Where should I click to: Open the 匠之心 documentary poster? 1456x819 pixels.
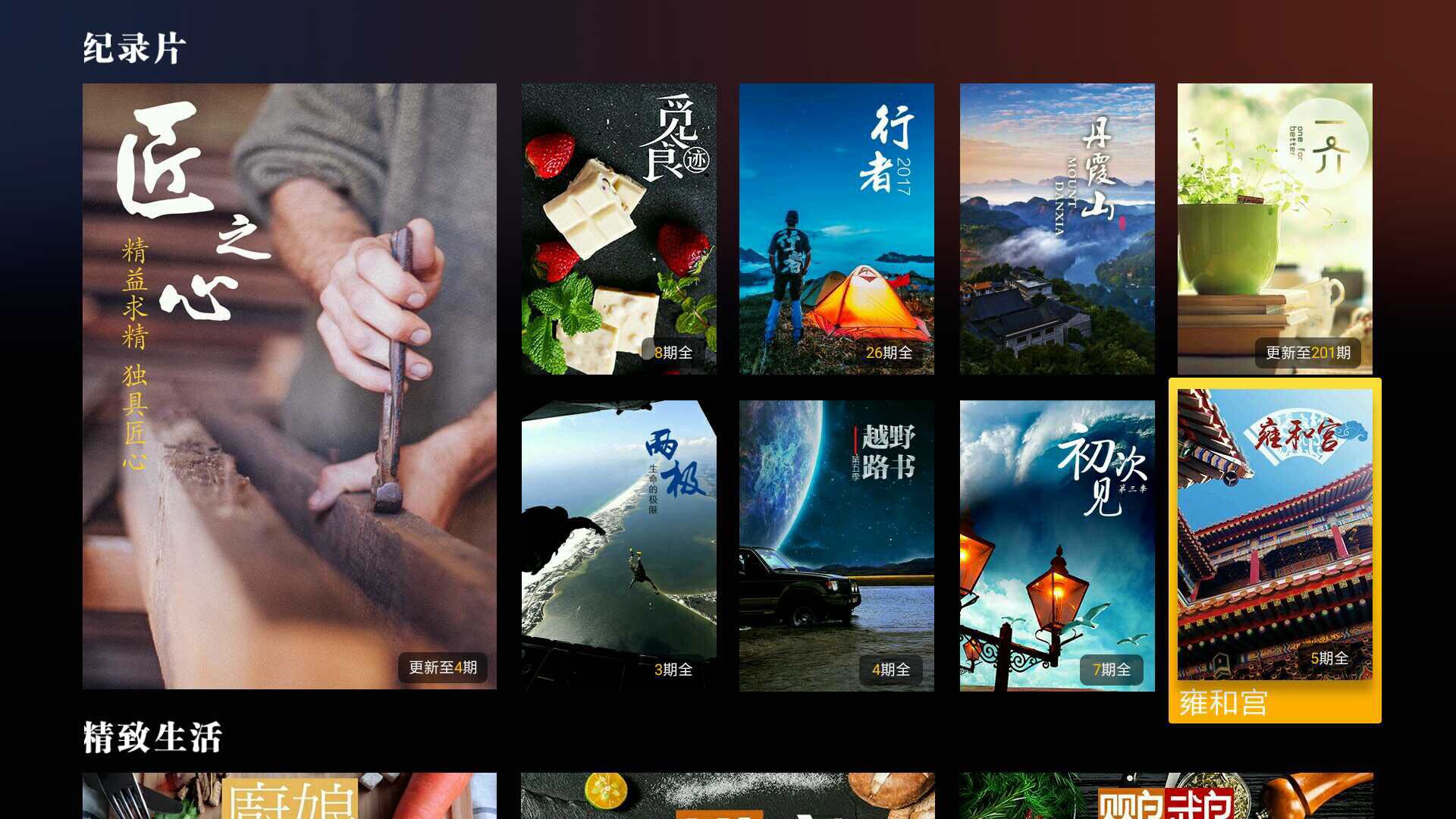tap(290, 386)
